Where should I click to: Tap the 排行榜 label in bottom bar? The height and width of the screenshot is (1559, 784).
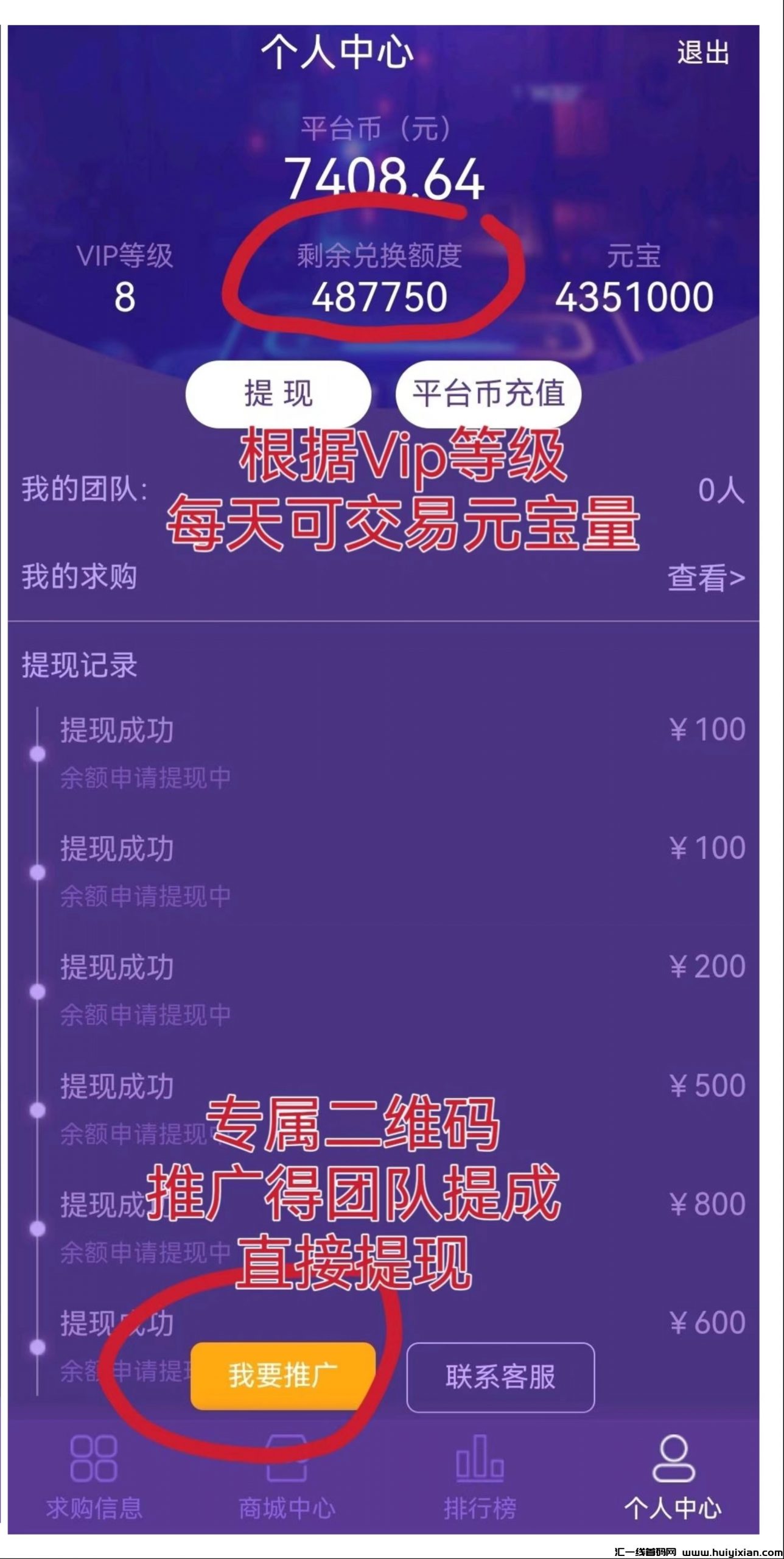(x=478, y=1507)
